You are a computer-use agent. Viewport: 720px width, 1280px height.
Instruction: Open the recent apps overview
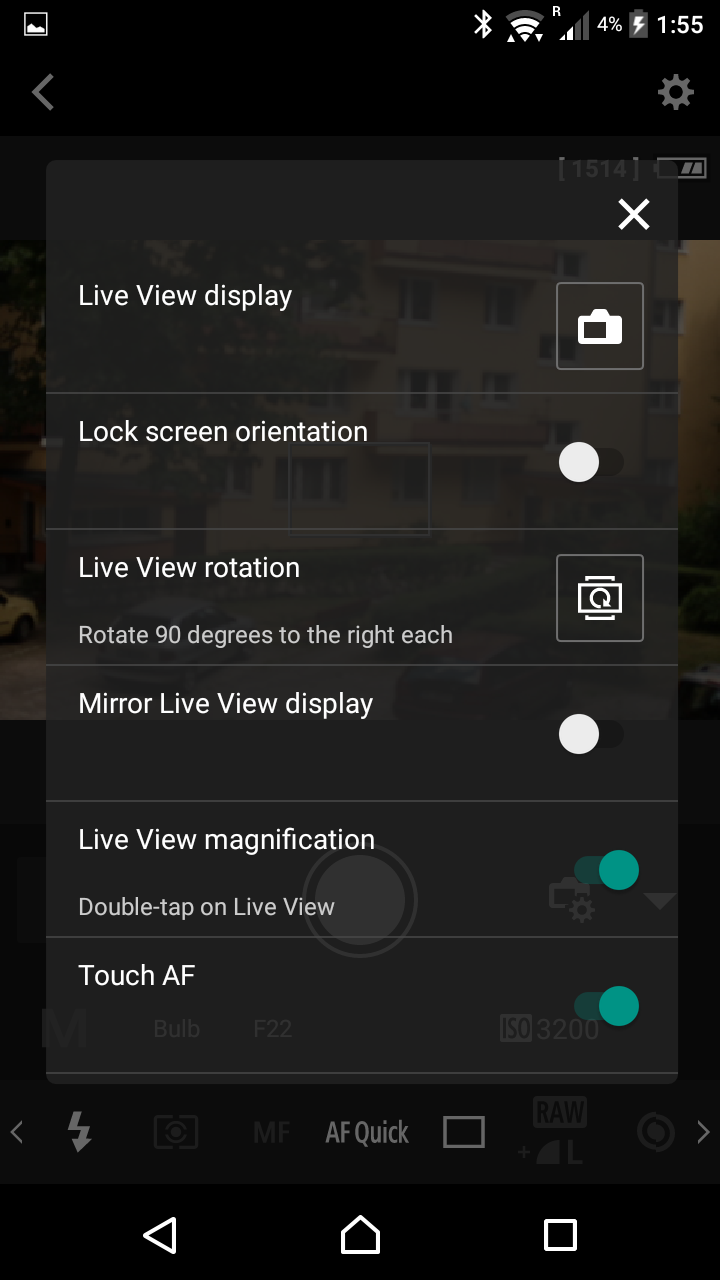[x=560, y=1235]
